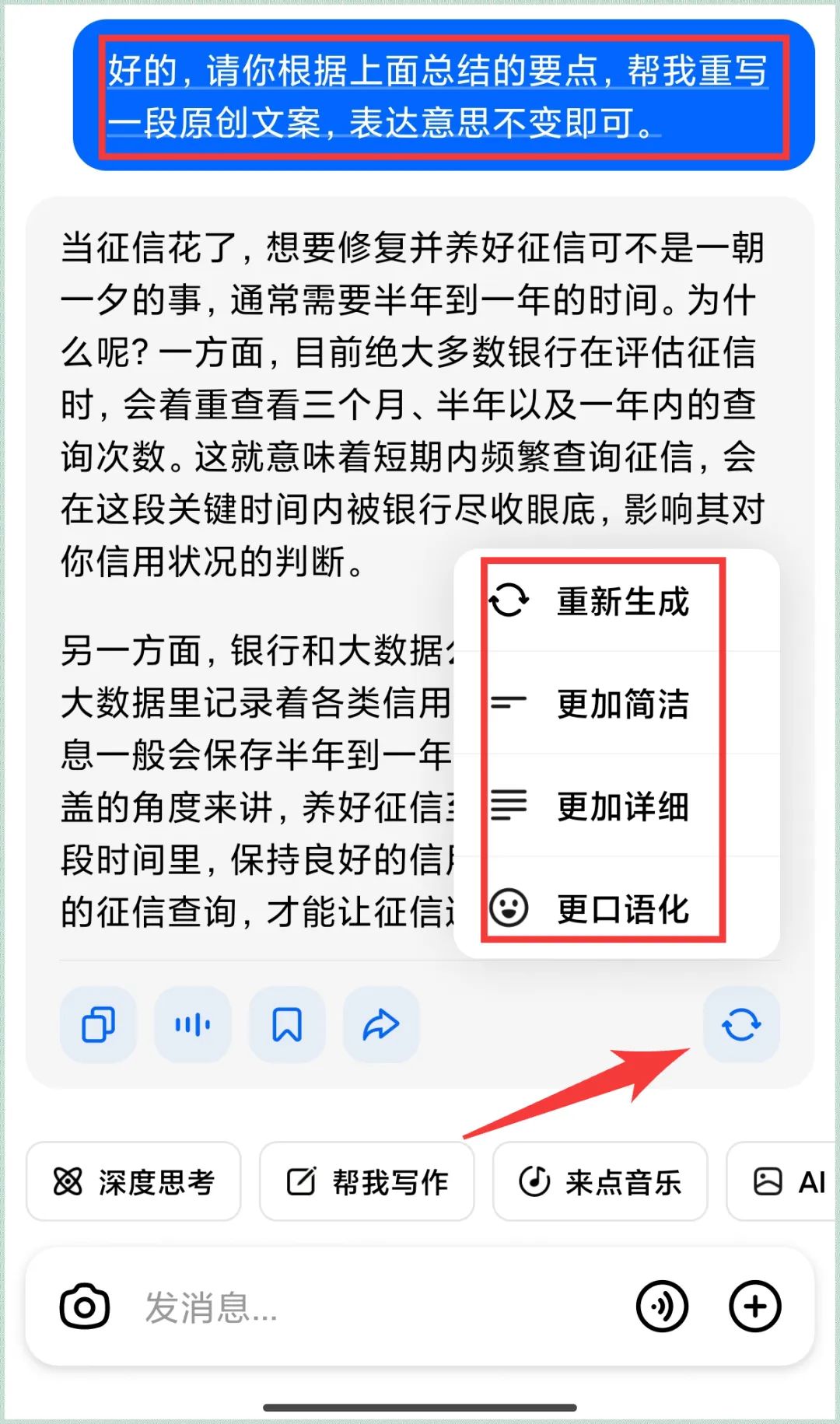840x1424 pixels.
Task: Enable the 深度思考 chip
Action: [134, 1181]
